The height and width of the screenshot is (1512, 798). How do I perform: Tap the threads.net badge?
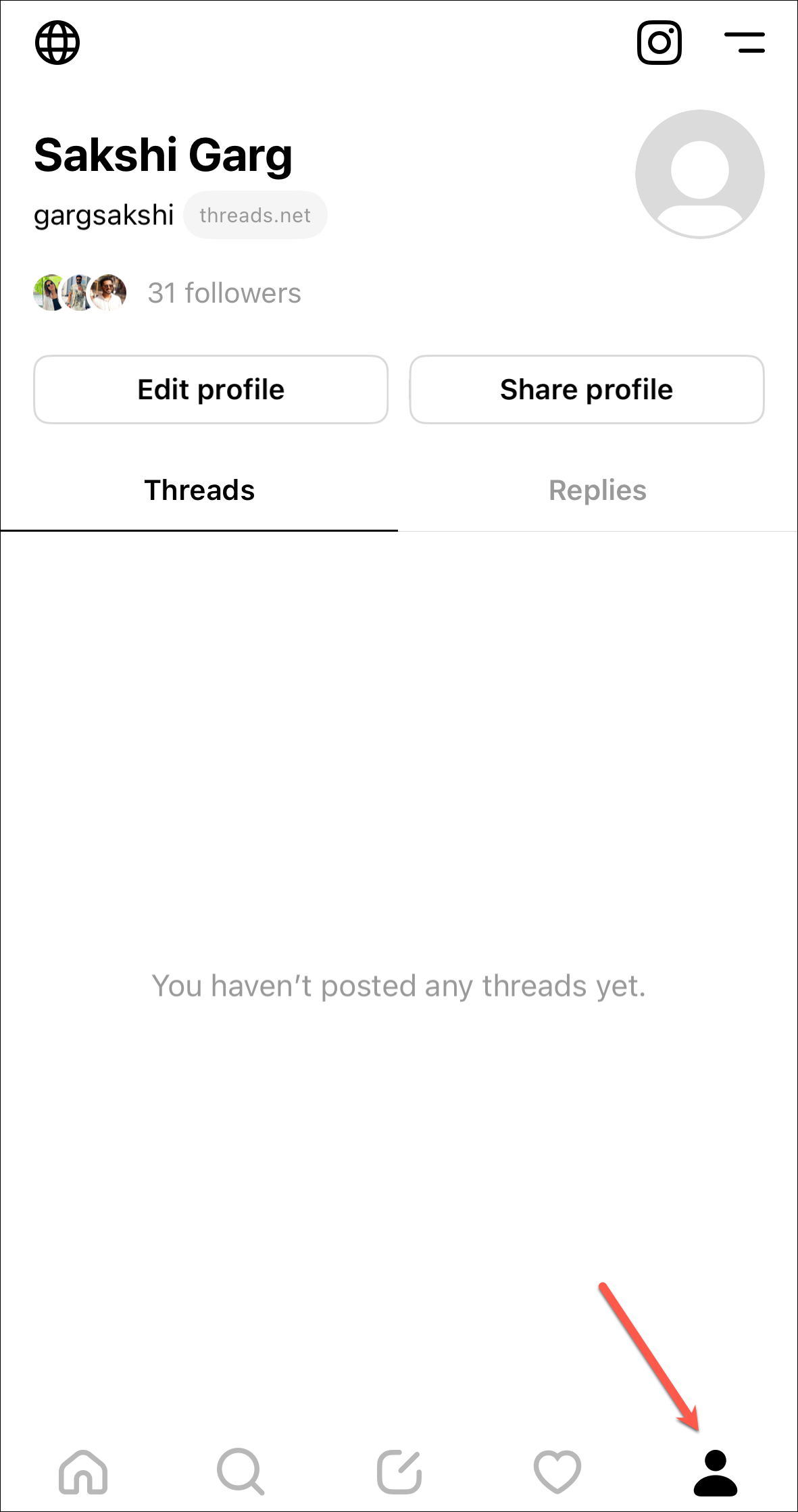[255, 216]
